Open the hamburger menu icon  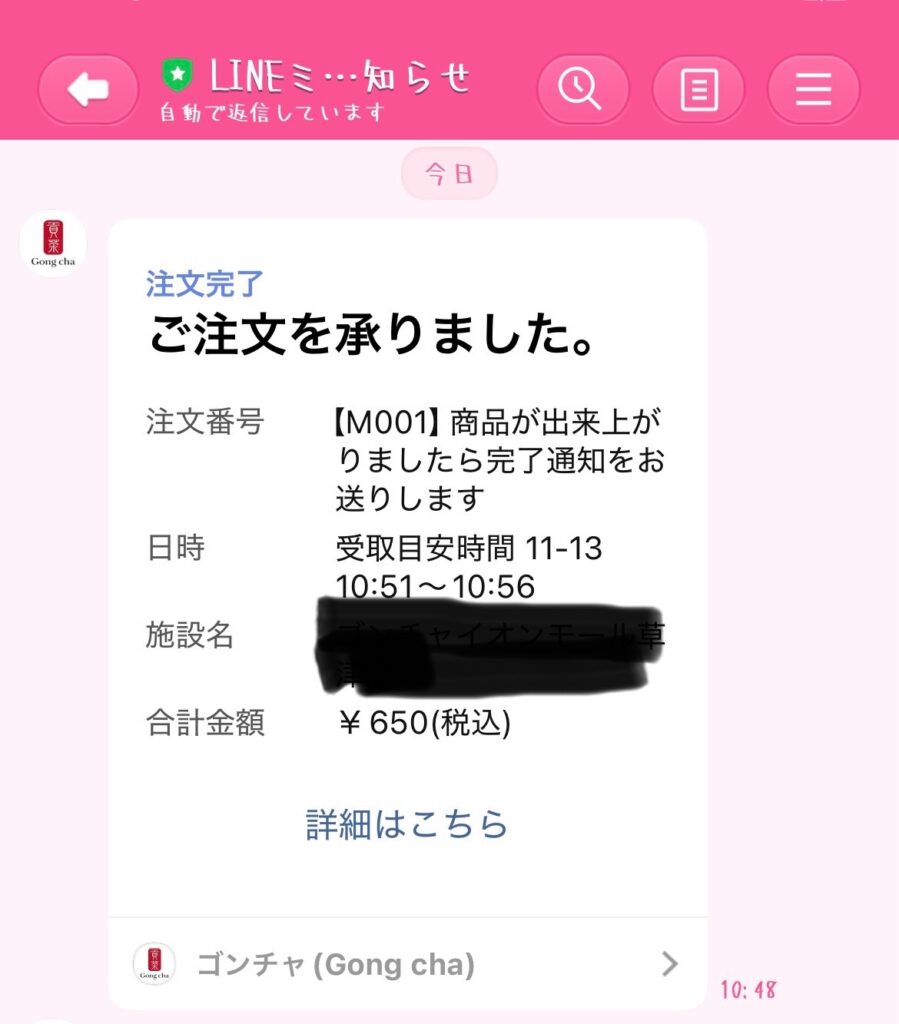point(813,89)
